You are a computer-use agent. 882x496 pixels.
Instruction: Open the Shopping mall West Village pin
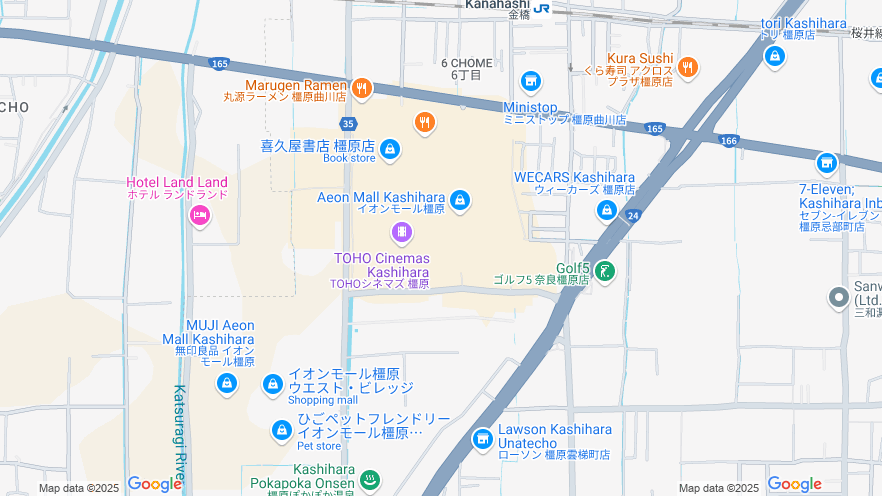(x=272, y=384)
